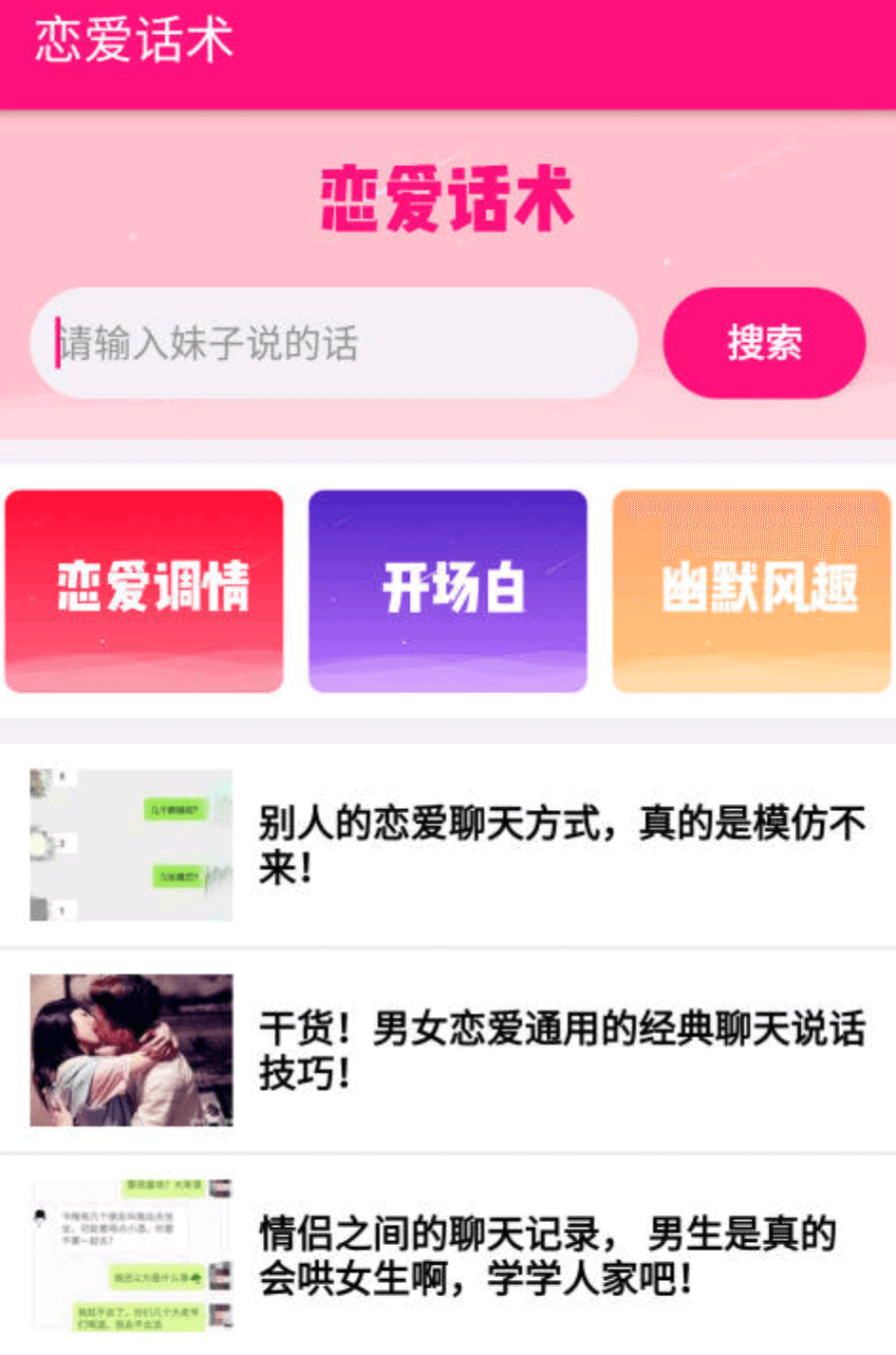Tap the 请输入妹子说的话 input field

(332, 343)
